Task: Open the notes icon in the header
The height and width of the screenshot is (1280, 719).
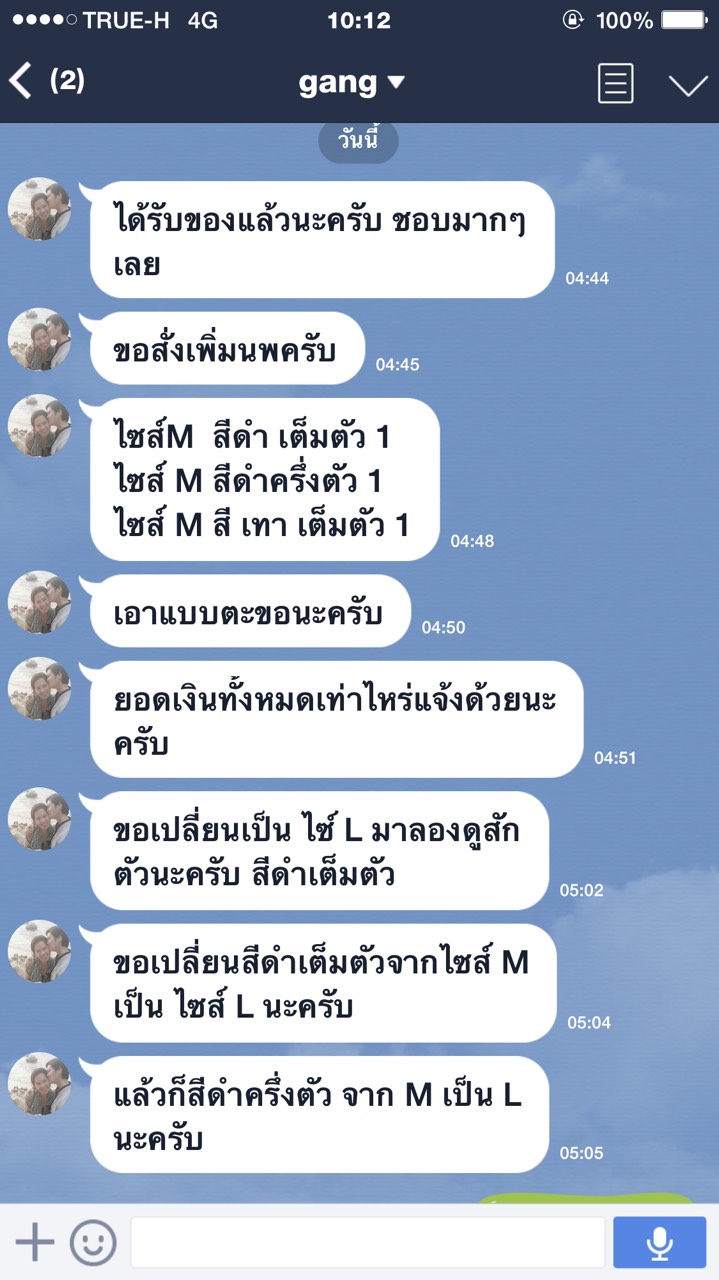Action: click(616, 84)
